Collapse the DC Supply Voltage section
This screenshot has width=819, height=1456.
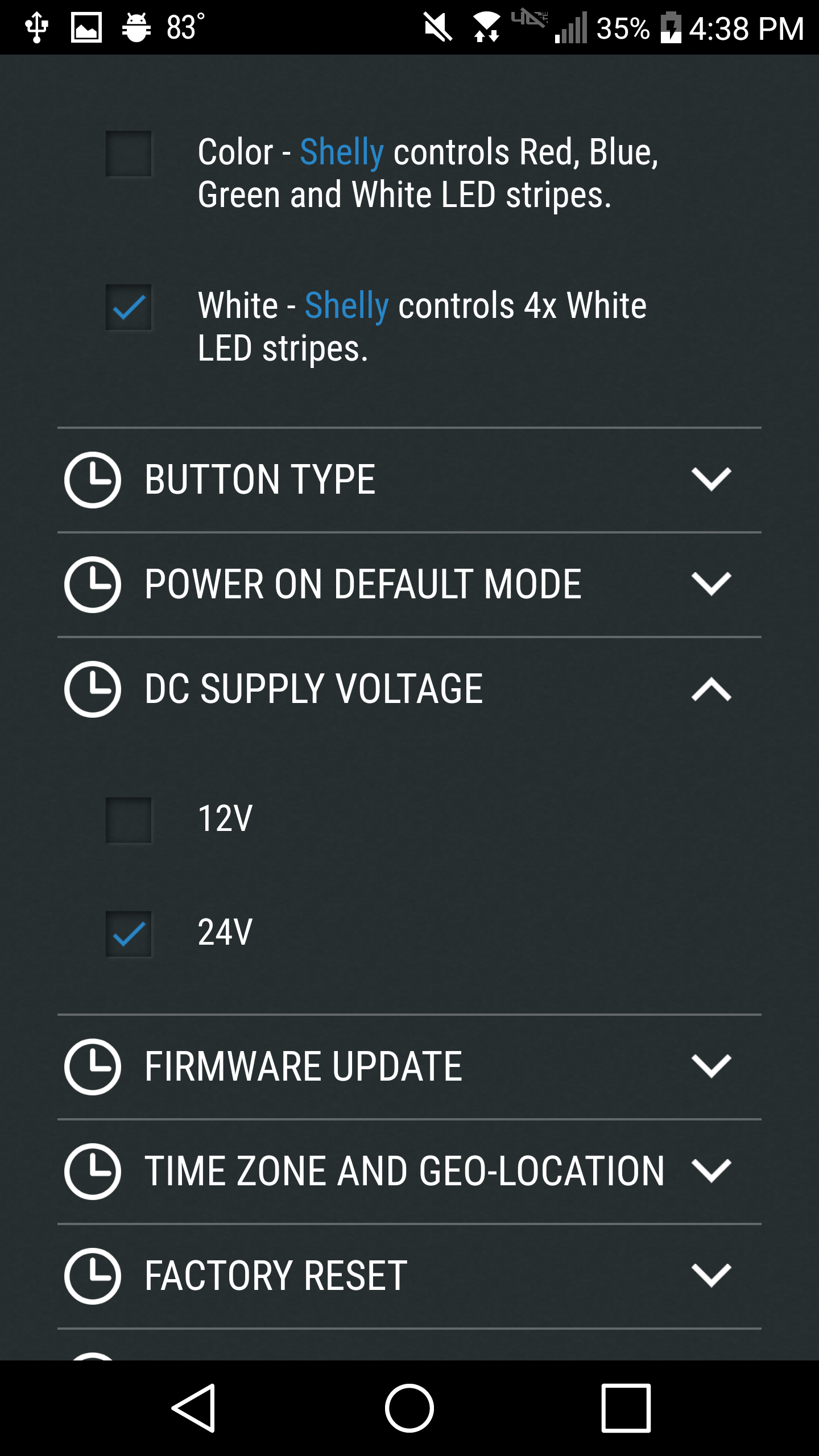pos(409,689)
